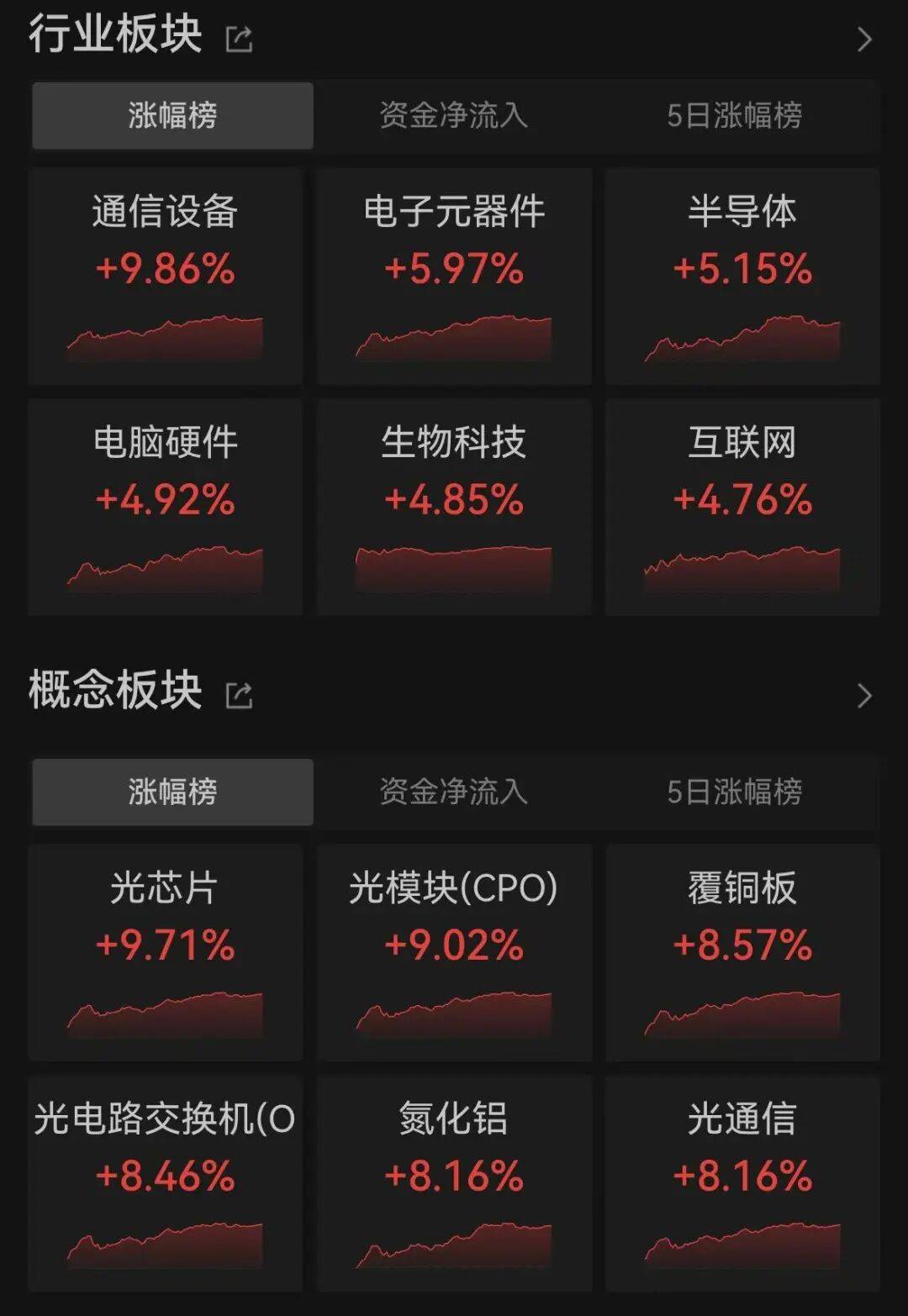
Task: Switch 行业板块 to 资金净流入 tab
Action: click(454, 116)
